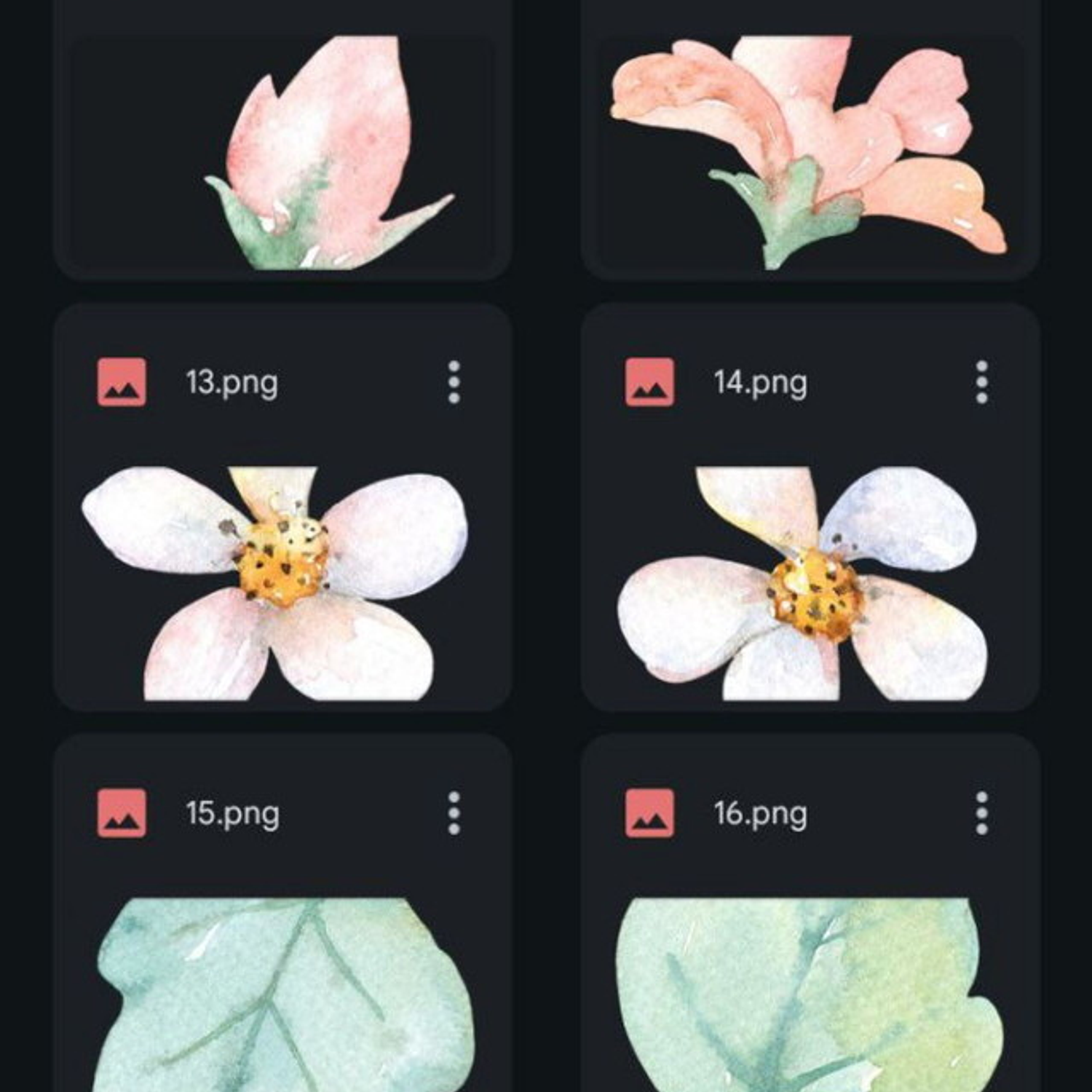
Task: Open the 16.png leaf image
Action: coord(810,997)
